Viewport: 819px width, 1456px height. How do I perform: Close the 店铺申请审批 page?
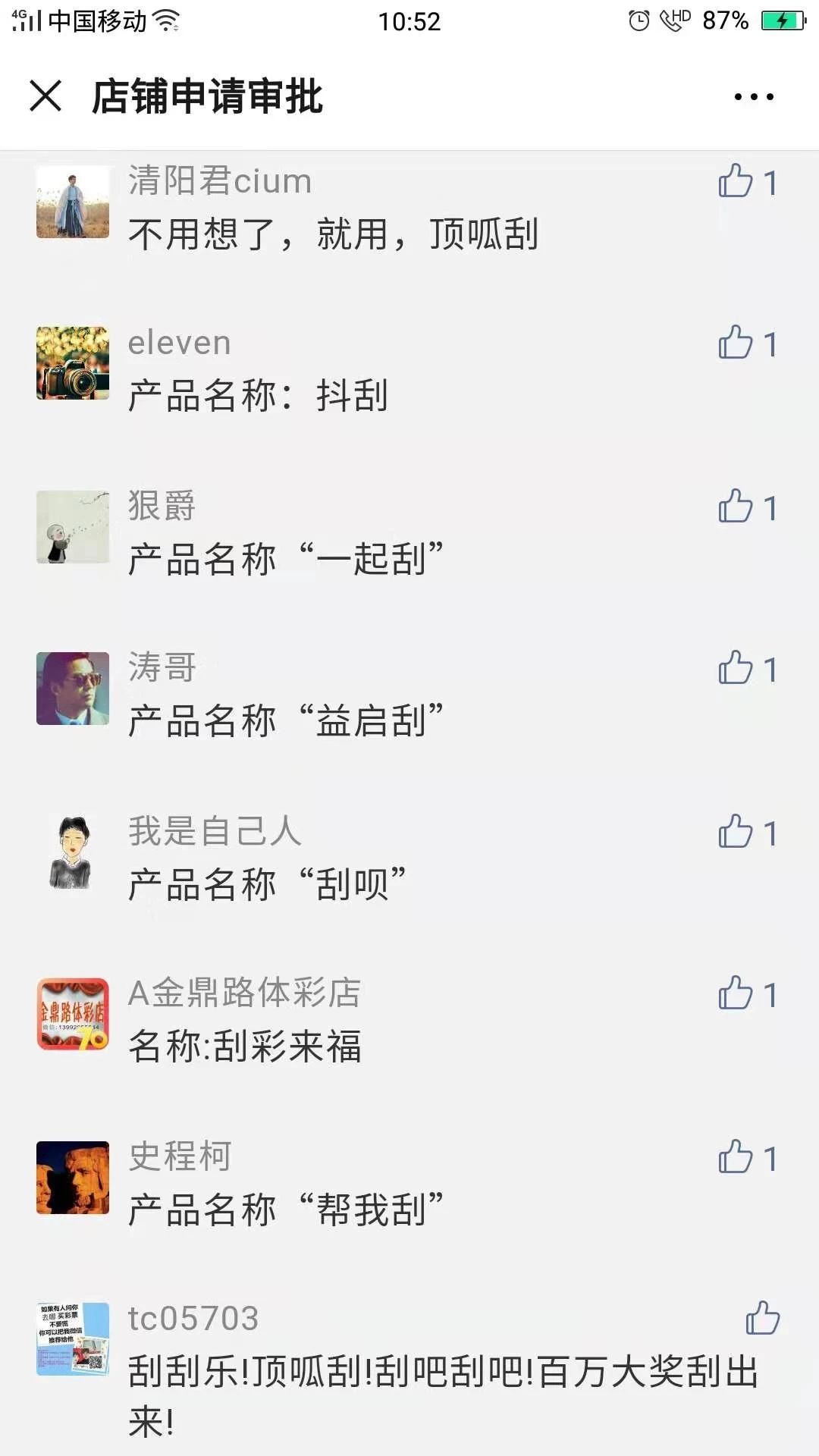click(x=45, y=96)
